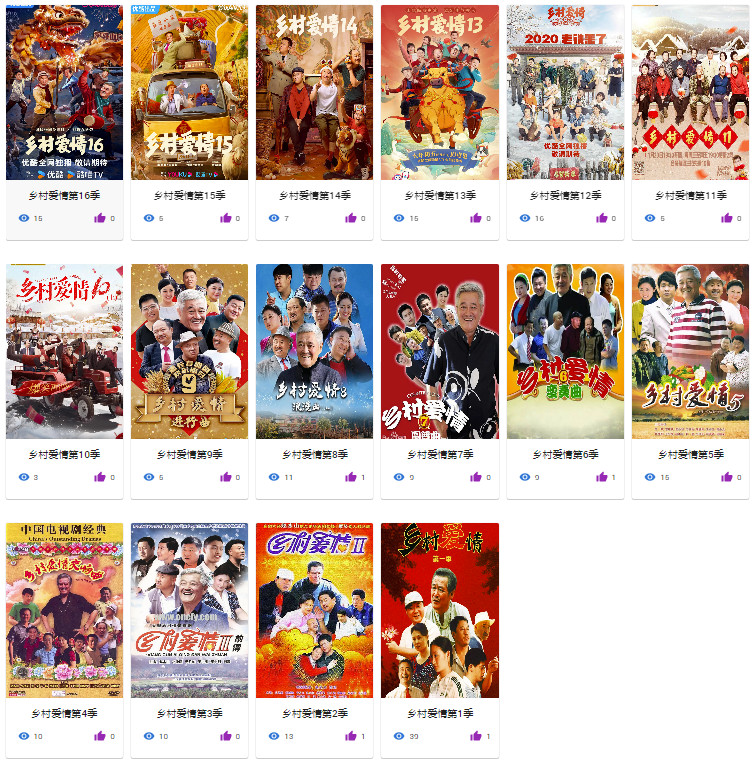Tap the 乡村爱情第5季 tile
Screen dimensions: 755x764
pyautogui.click(x=690, y=352)
